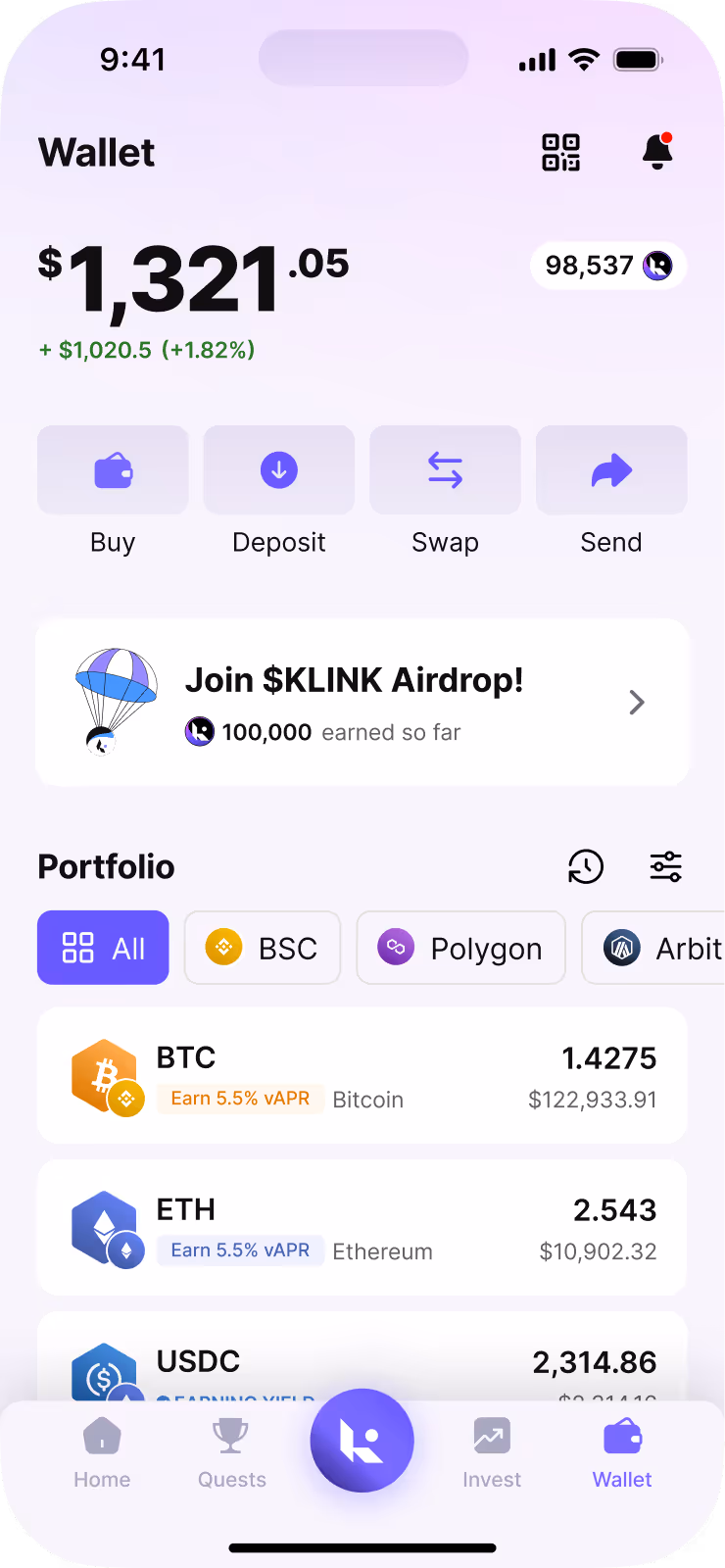Screen dimensions: 725x1568
Task: Open the ETH Ethereum holding
Action: 362,1227
